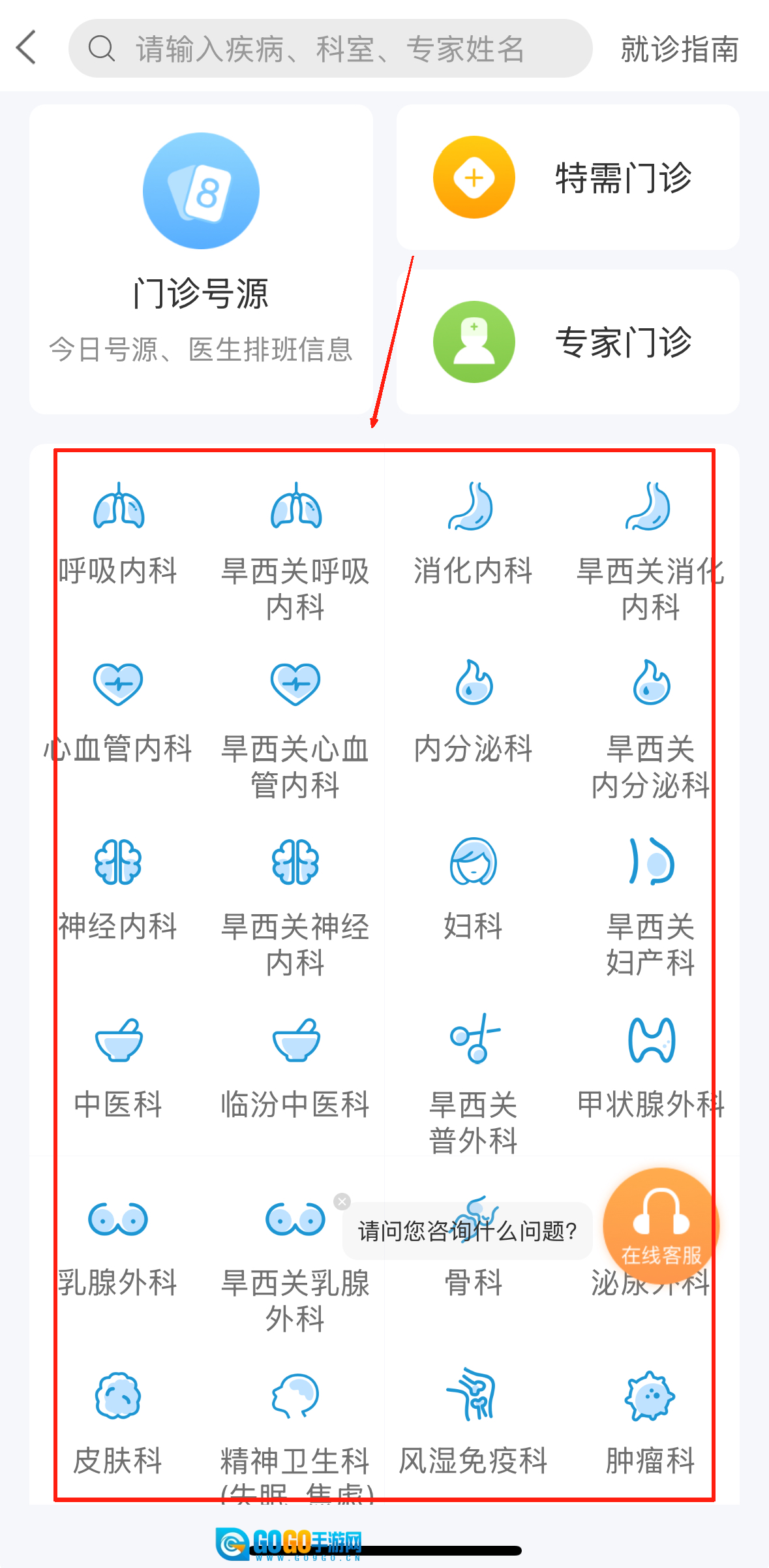Open 就诊指南 guide

tap(679, 50)
